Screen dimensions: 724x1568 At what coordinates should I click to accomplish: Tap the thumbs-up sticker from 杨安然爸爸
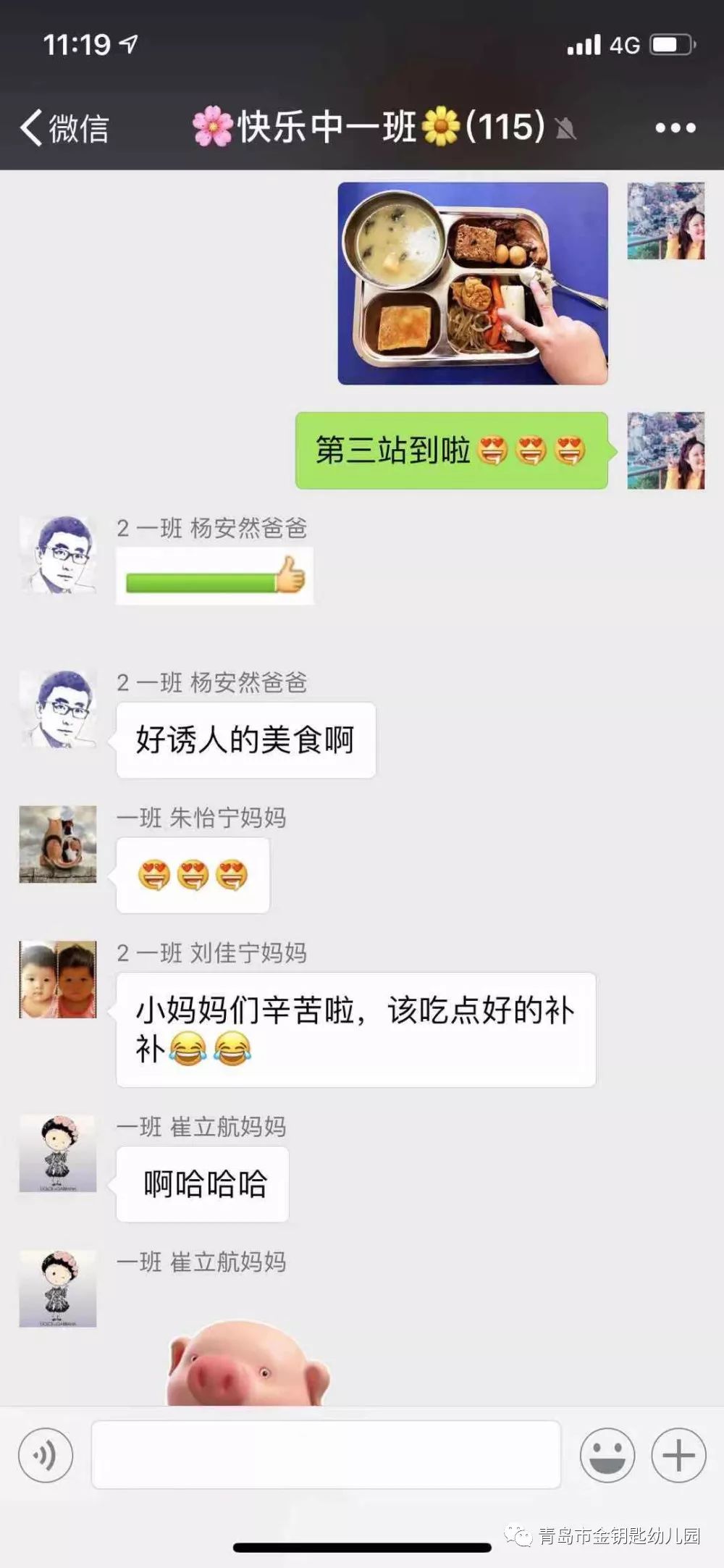coord(215,577)
